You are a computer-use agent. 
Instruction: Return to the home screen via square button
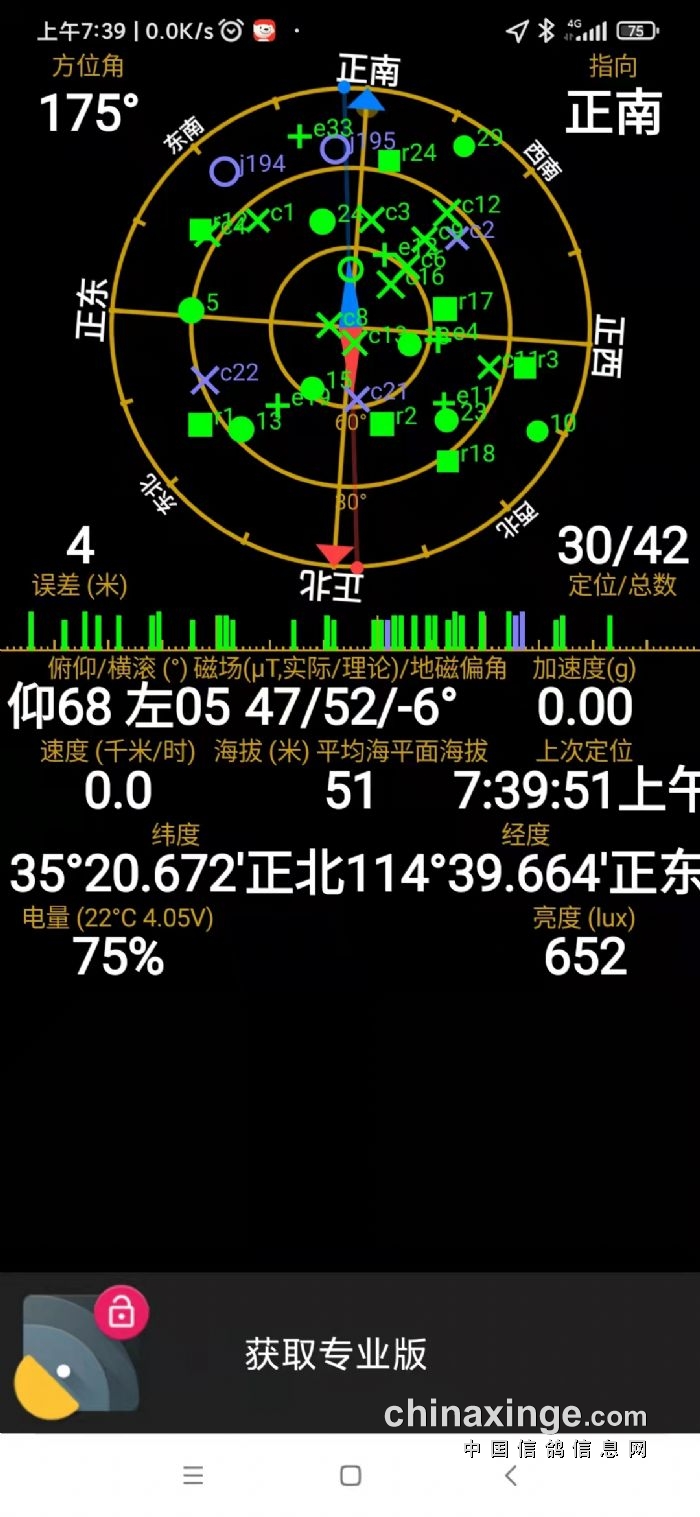pyautogui.click(x=350, y=1476)
